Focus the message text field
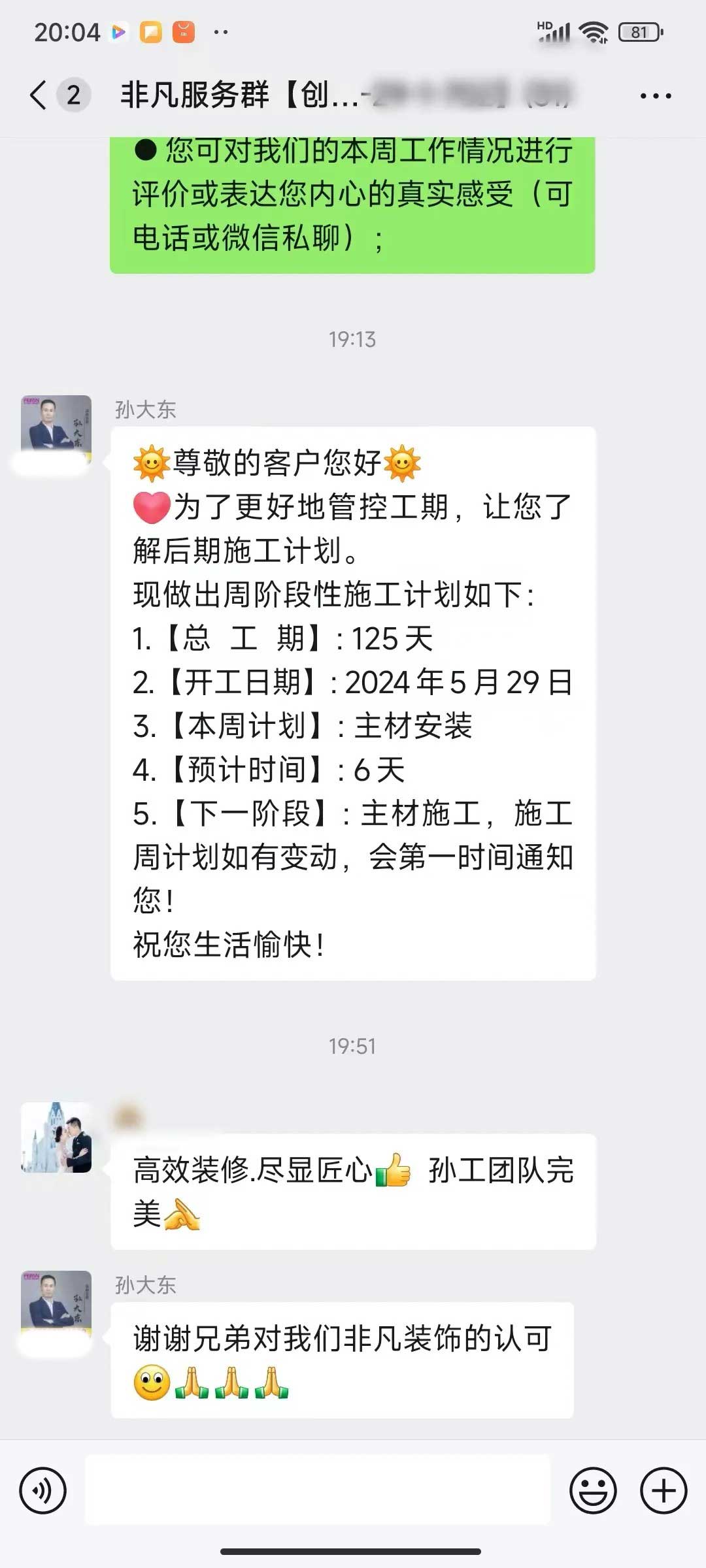This screenshot has height=1568, width=706. (x=318, y=1491)
